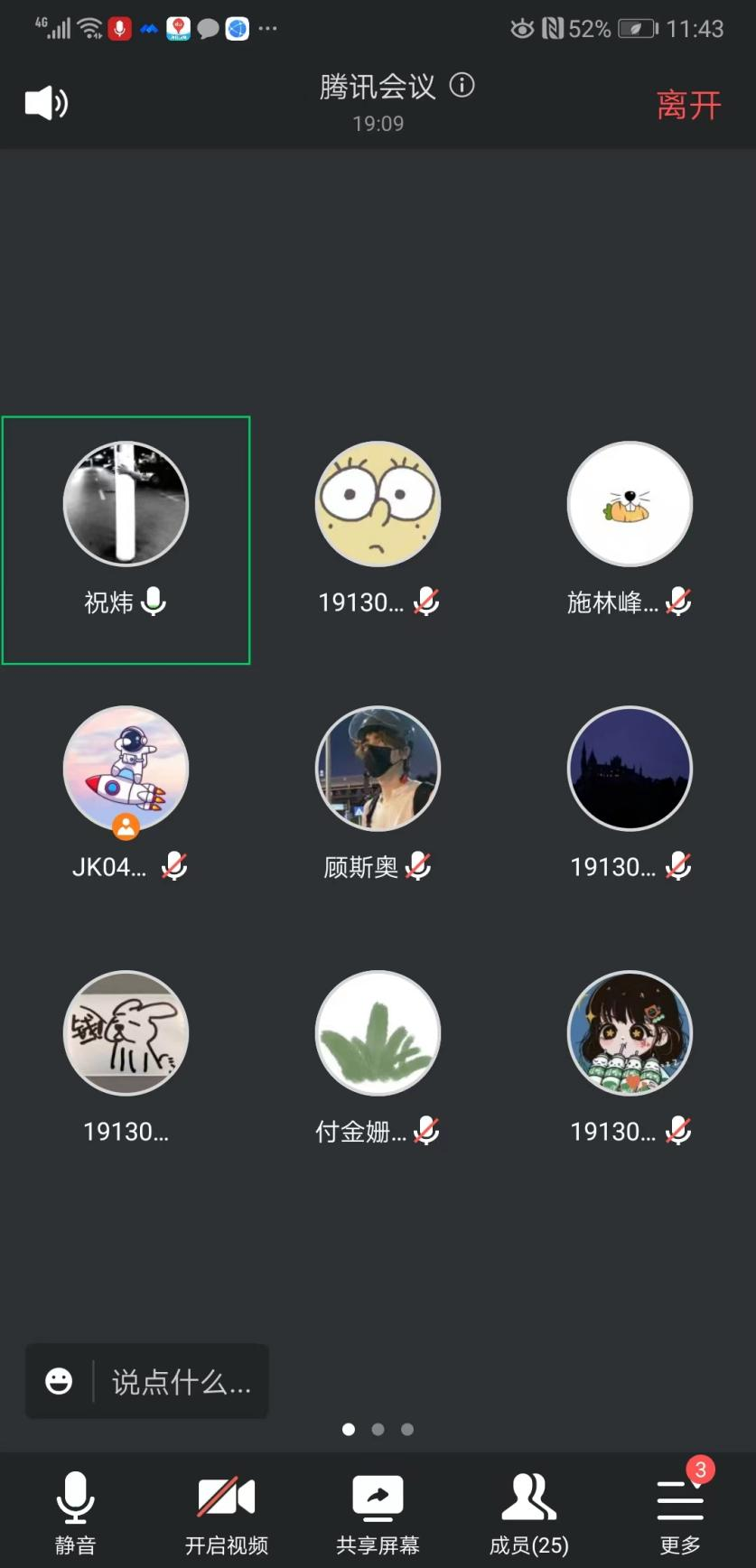Viewport: 756px width, 1568px height.
Task: Select participant 祝炜's tile
Action: coord(126,539)
